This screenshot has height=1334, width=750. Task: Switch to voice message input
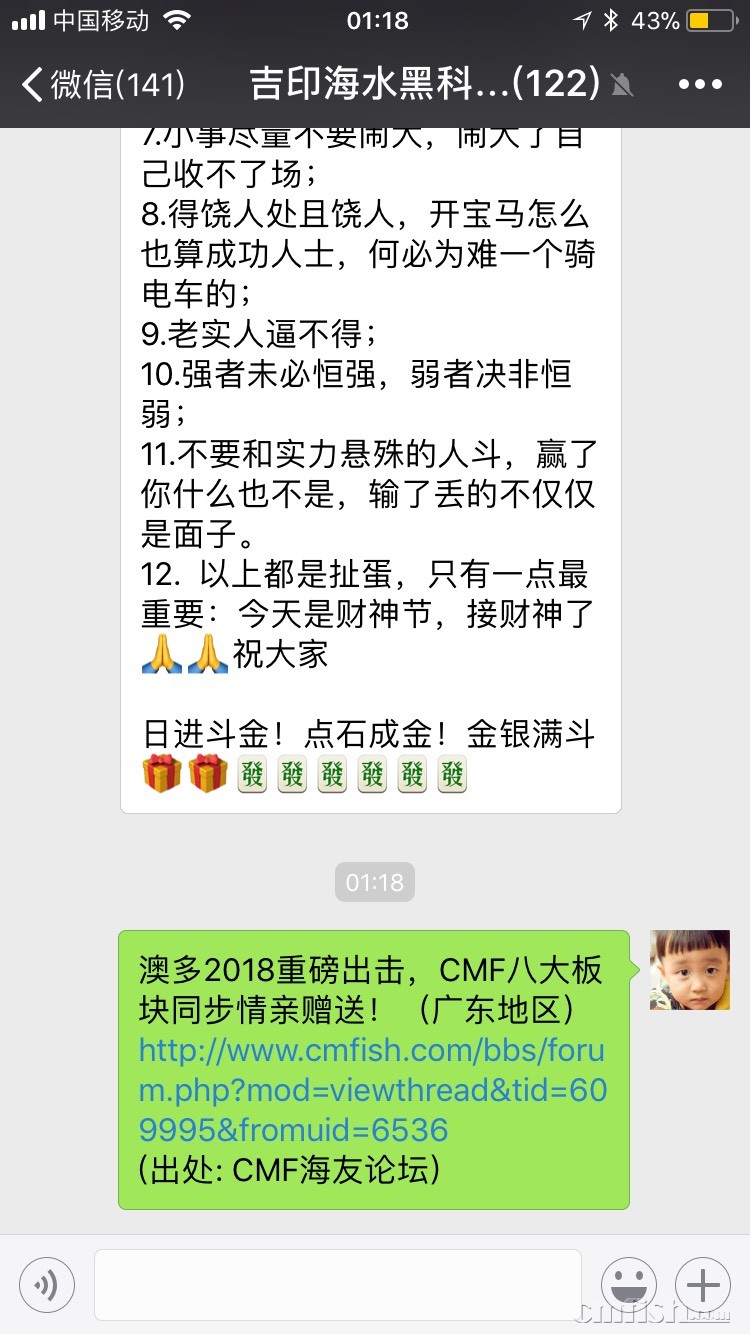coord(46,1284)
